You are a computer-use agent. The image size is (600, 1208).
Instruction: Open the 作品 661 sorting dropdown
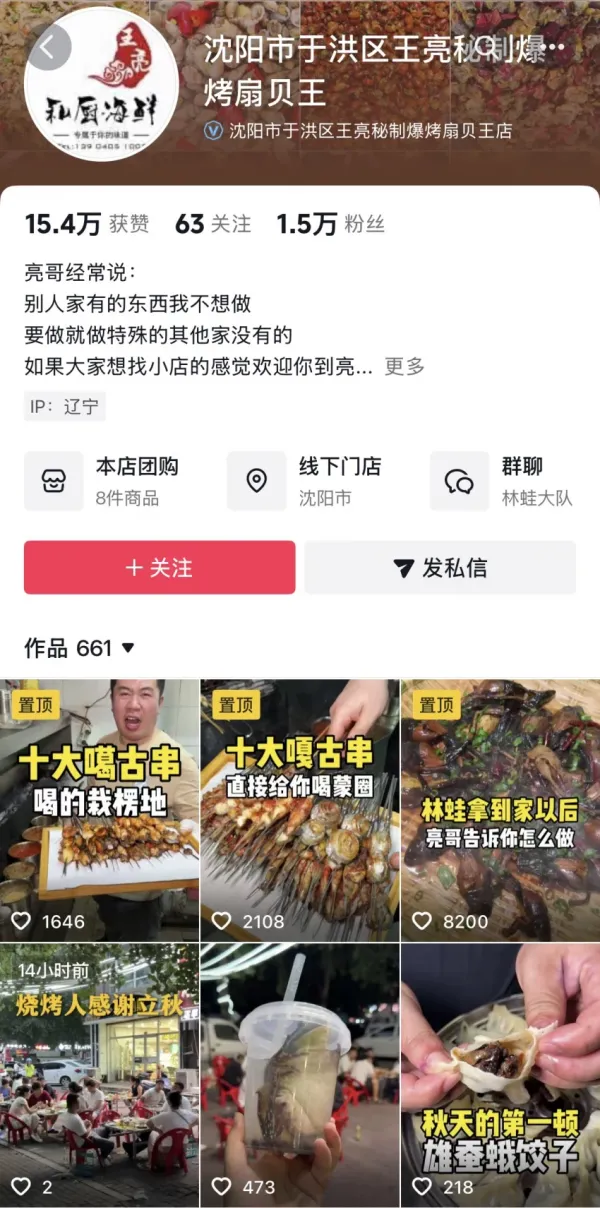79,648
